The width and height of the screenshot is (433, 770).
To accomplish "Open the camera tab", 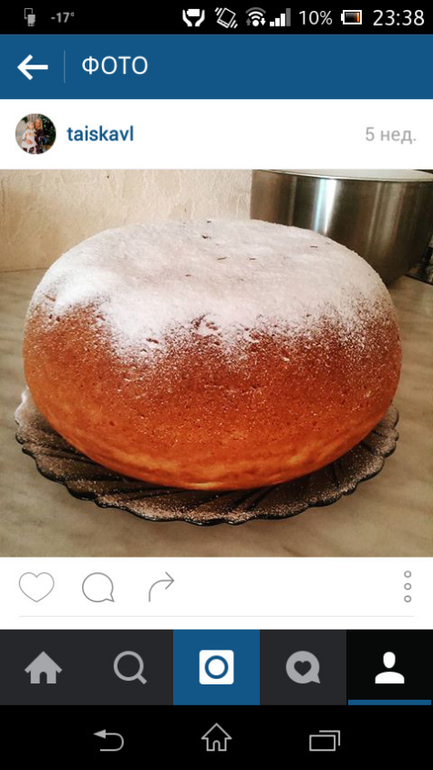I will [x=216, y=668].
